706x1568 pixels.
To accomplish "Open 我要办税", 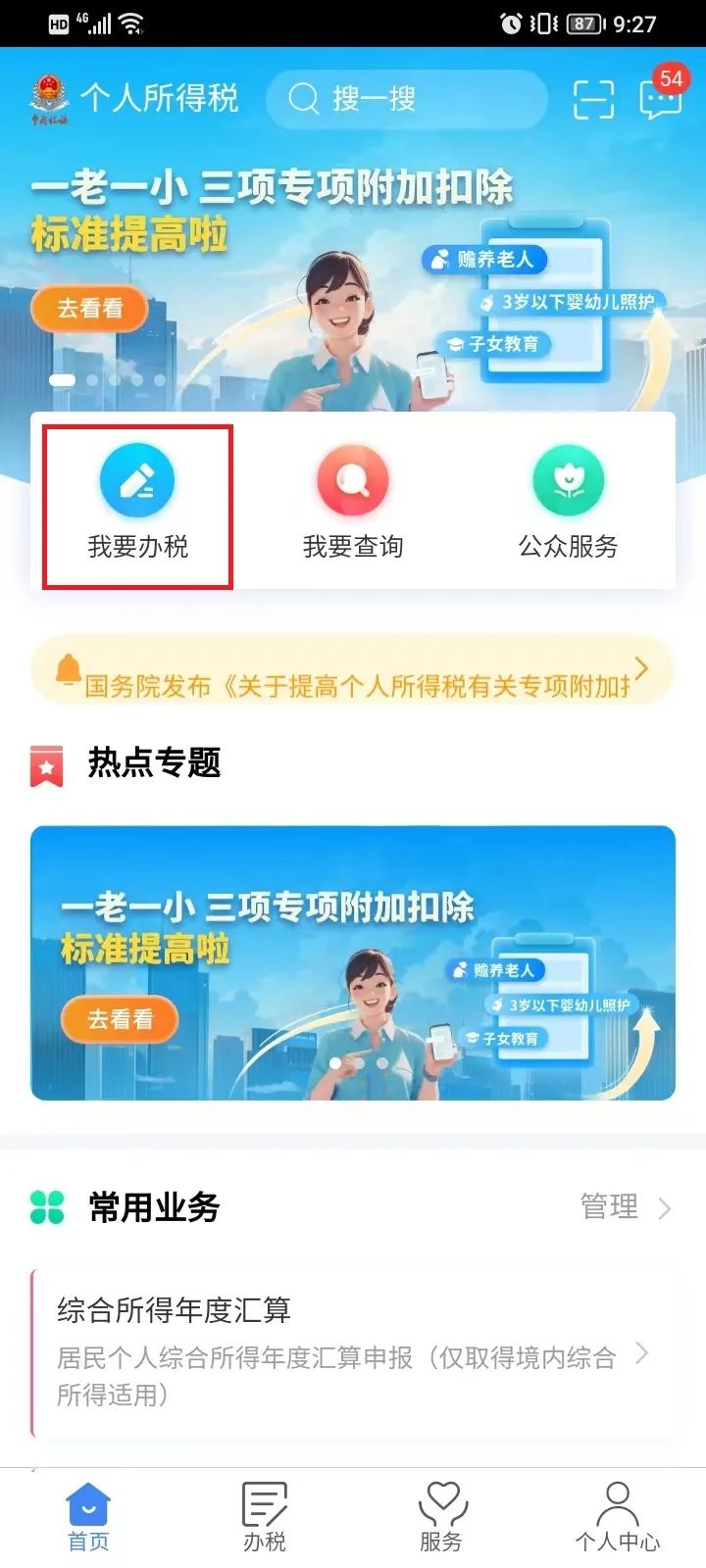I will coord(137,506).
